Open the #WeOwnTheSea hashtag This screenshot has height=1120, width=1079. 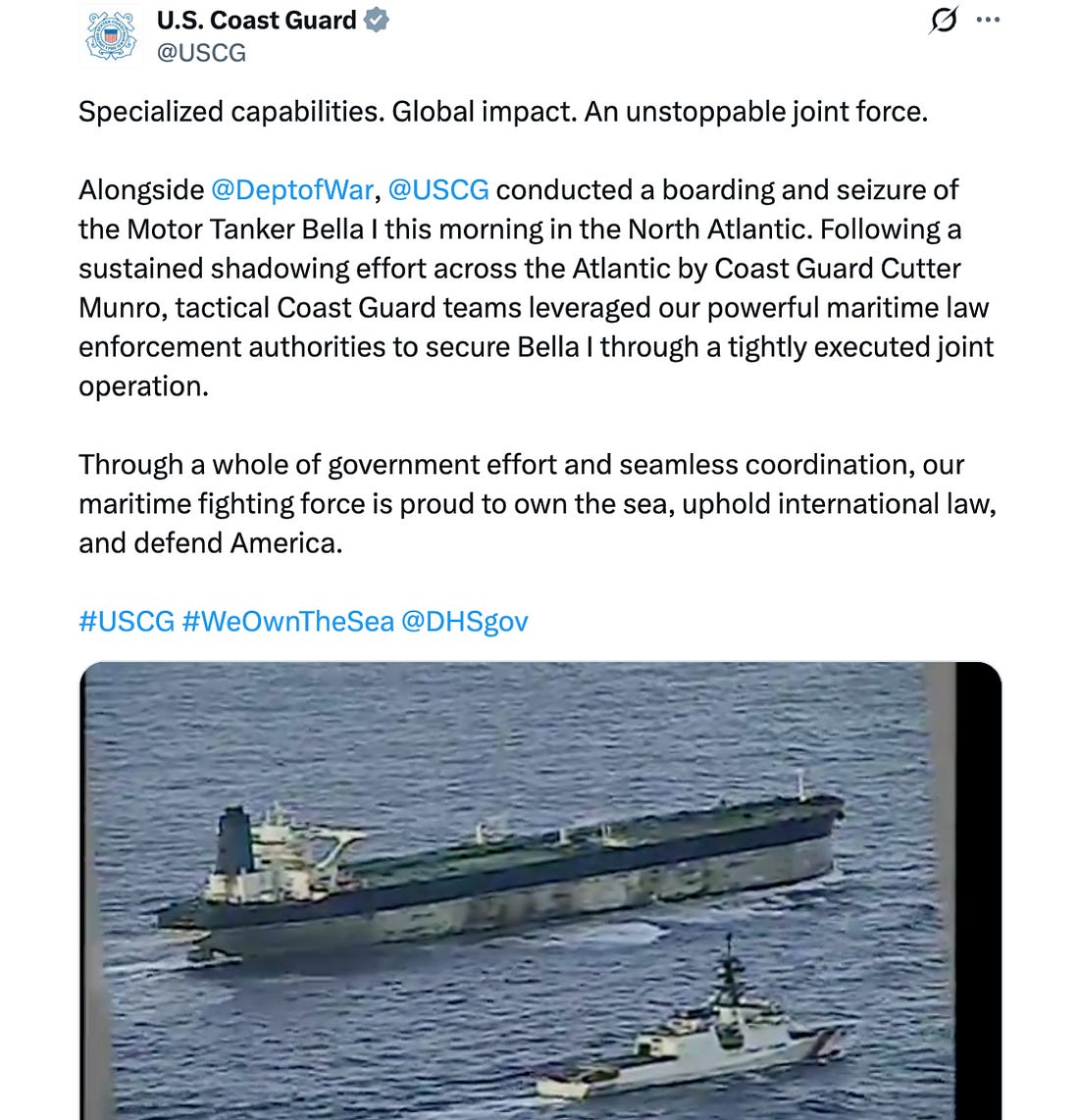tap(288, 621)
